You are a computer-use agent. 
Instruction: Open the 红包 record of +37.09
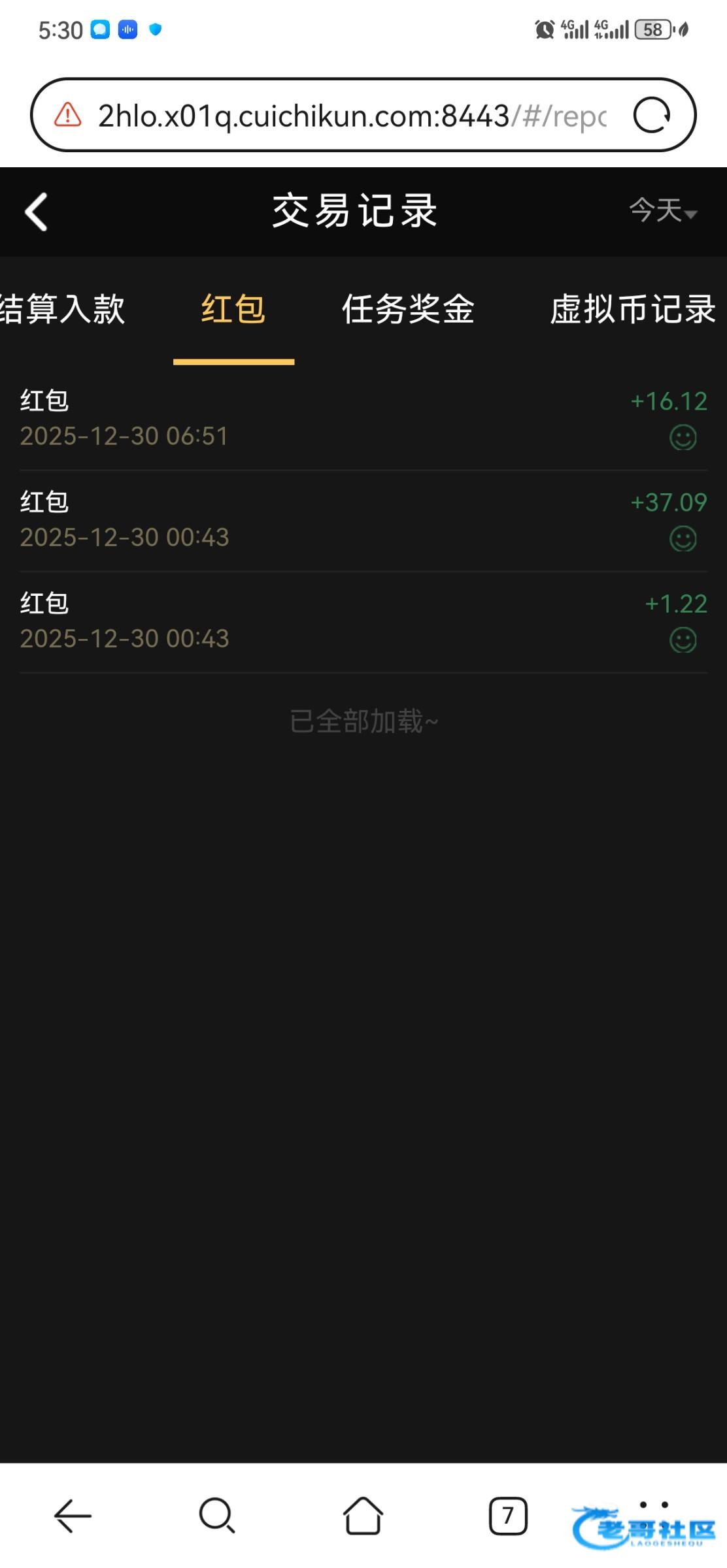point(363,520)
